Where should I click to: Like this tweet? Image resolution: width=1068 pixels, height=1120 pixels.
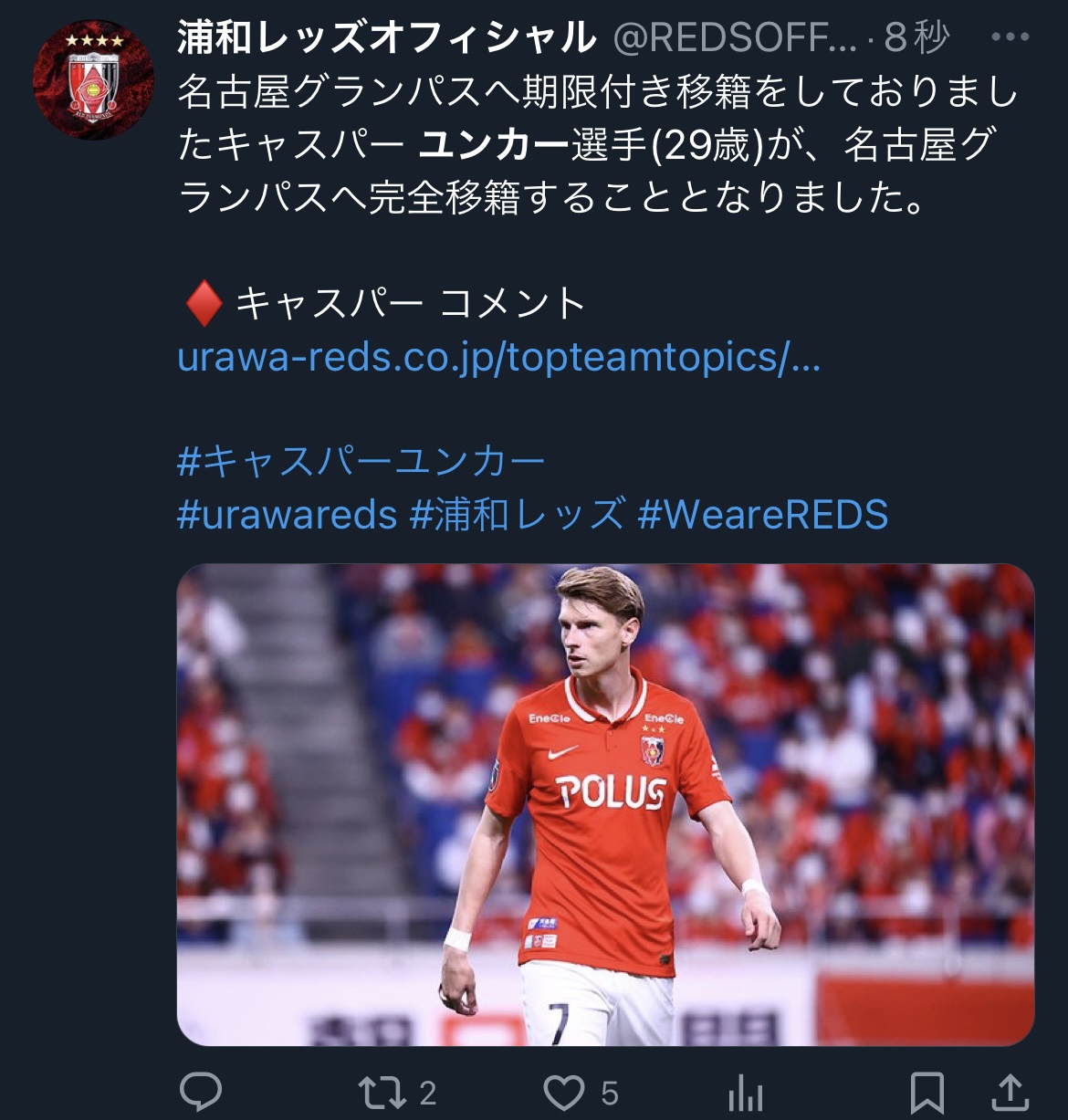(564, 1092)
